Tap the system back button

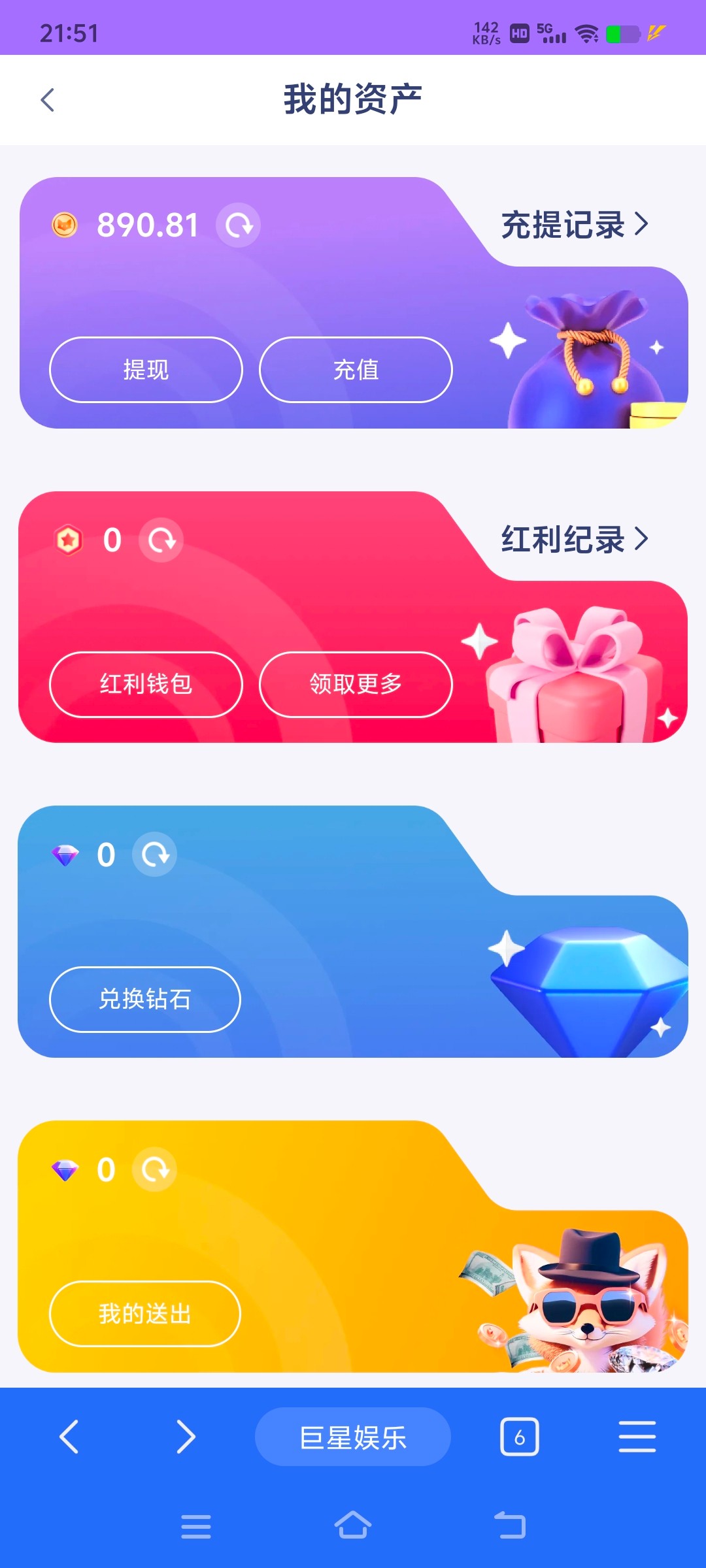point(510,1526)
